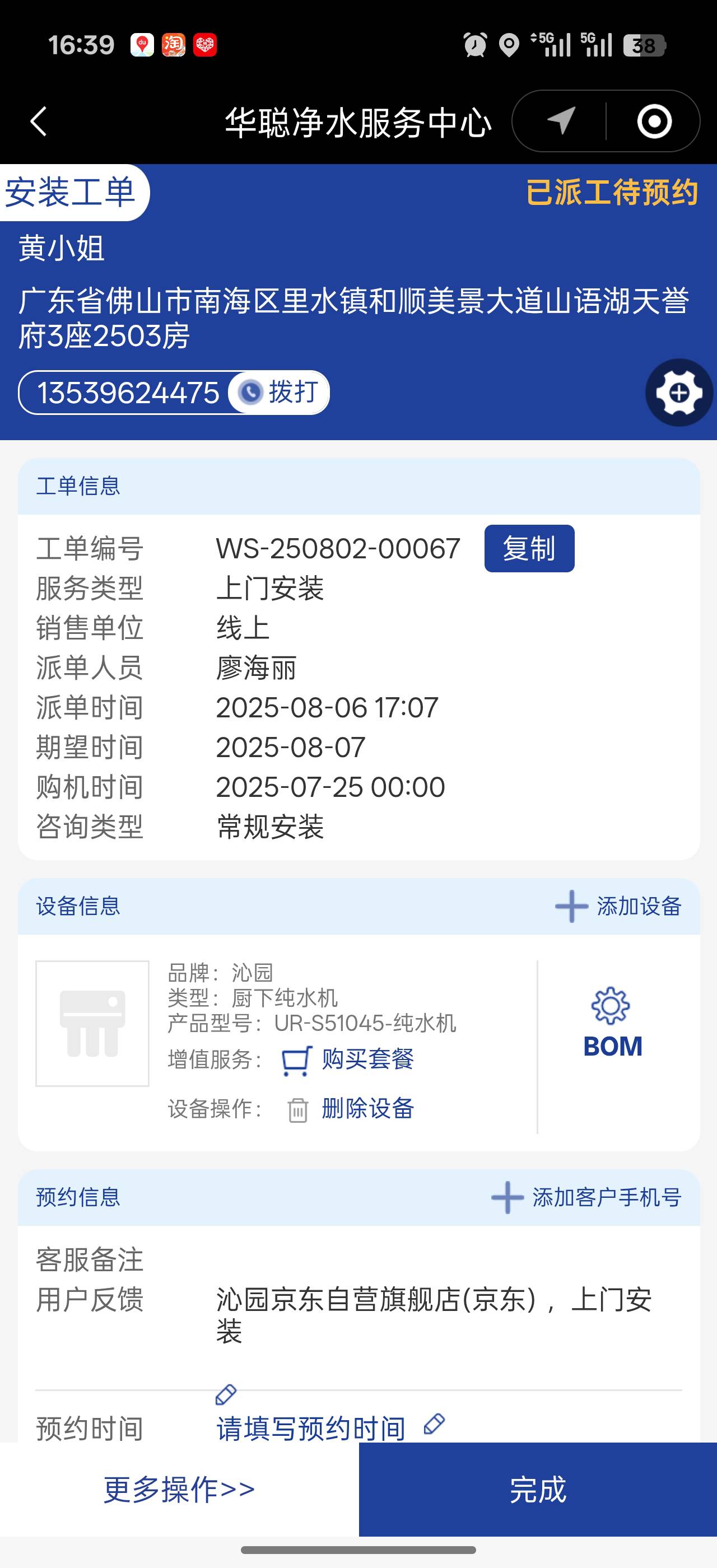The width and height of the screenshot is (717, 1568).
Task: Tap the paper-plane share icon
Action: tap(561, 121)
